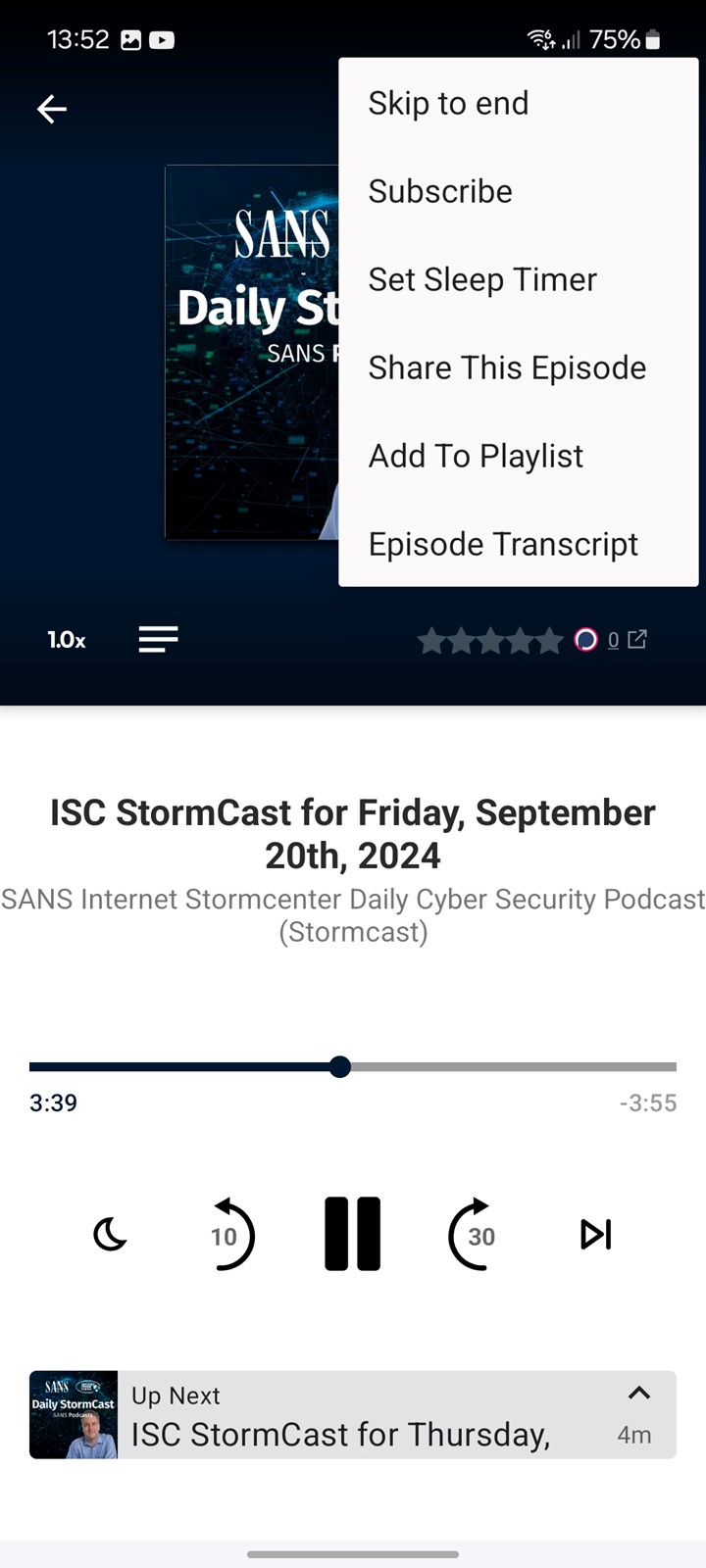This screenshot has width=706, height=1568.
Task: Open the sleep timer moon icon
Action: pyautogui.click(x=110, y=1235)
